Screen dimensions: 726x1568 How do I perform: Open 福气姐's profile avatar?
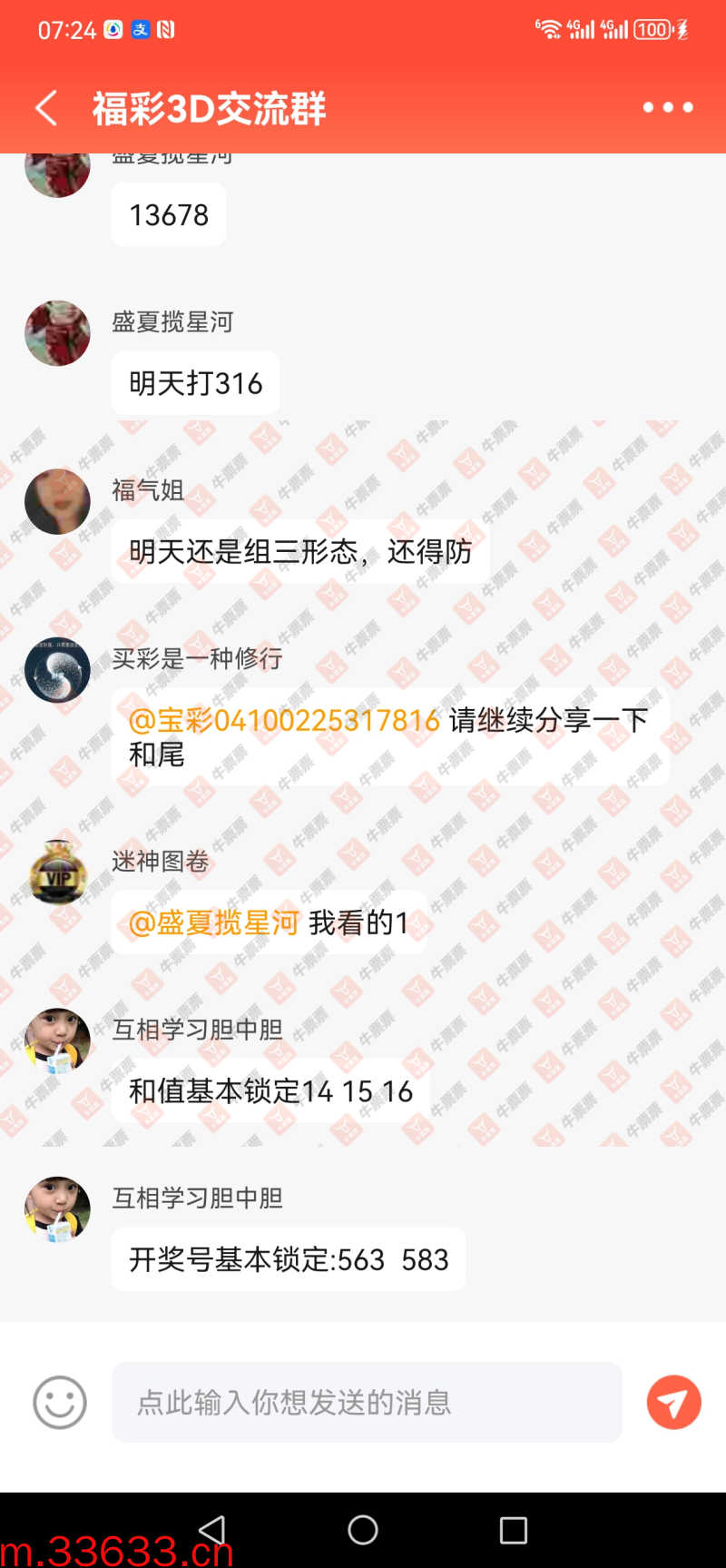(57, 502)
